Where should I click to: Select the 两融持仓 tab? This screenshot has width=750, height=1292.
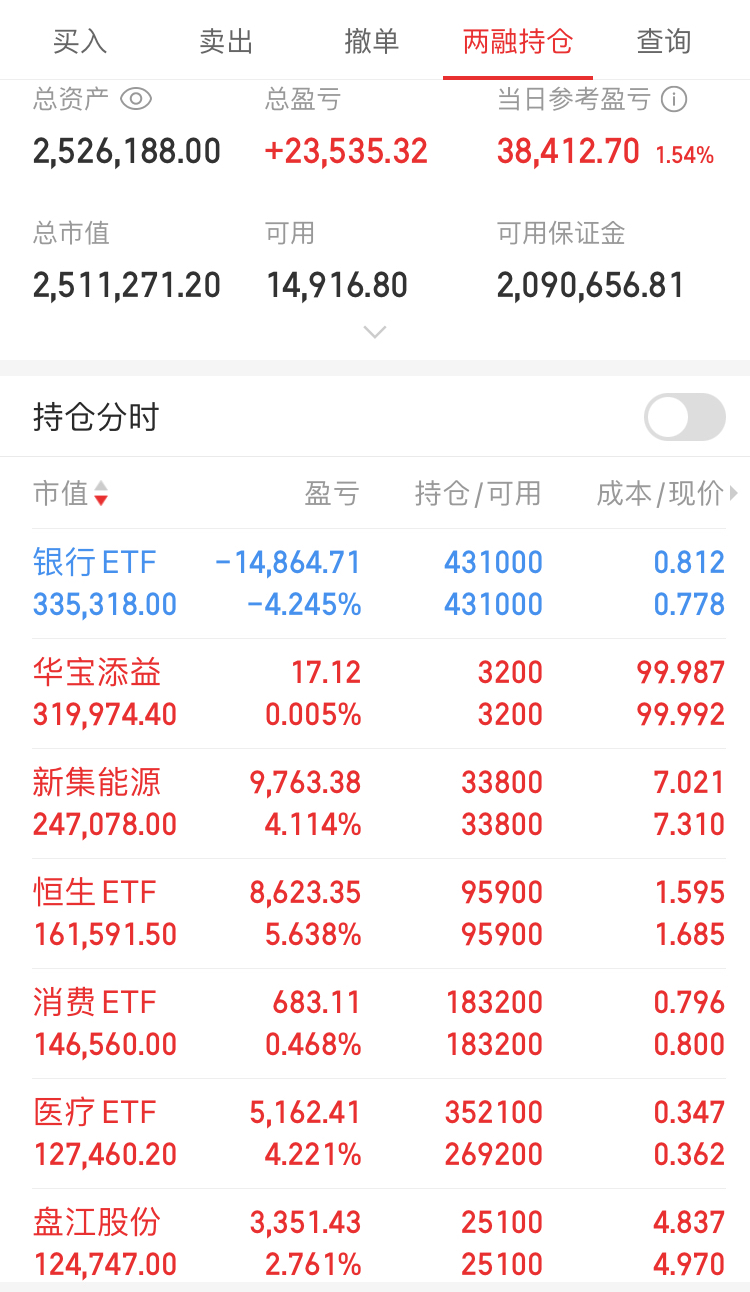[x=518, y=42]
